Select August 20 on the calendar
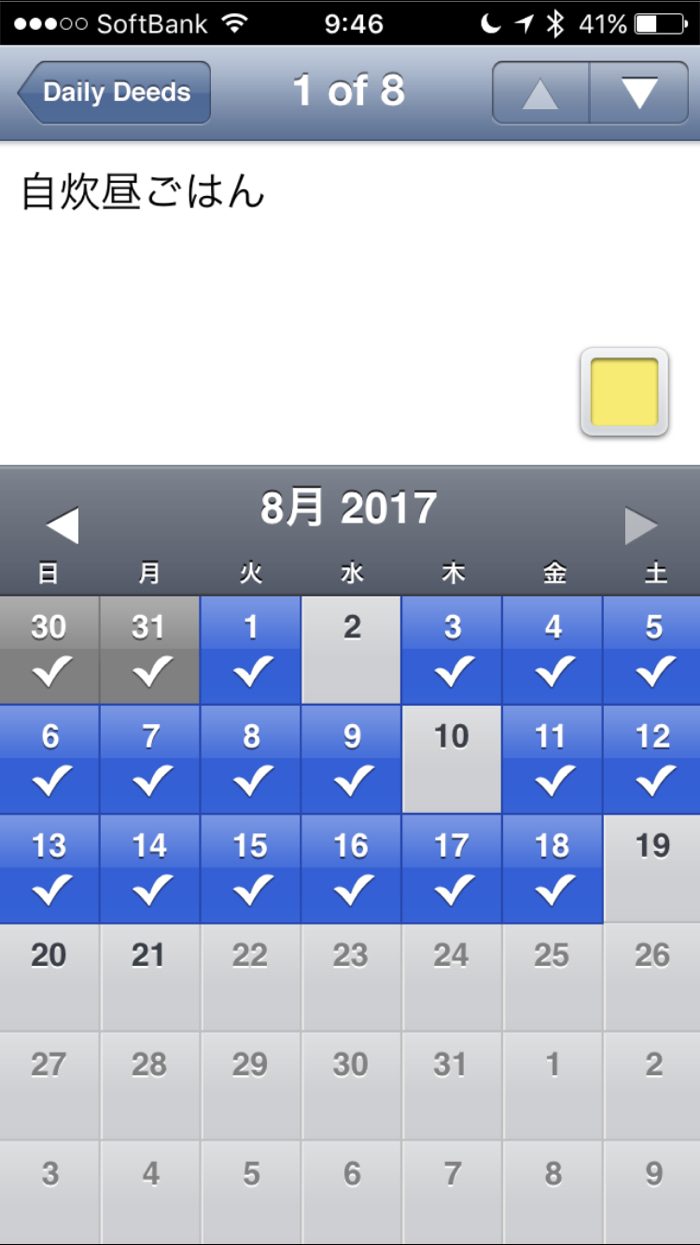700x1245 pixels. [x=49, y=977]
